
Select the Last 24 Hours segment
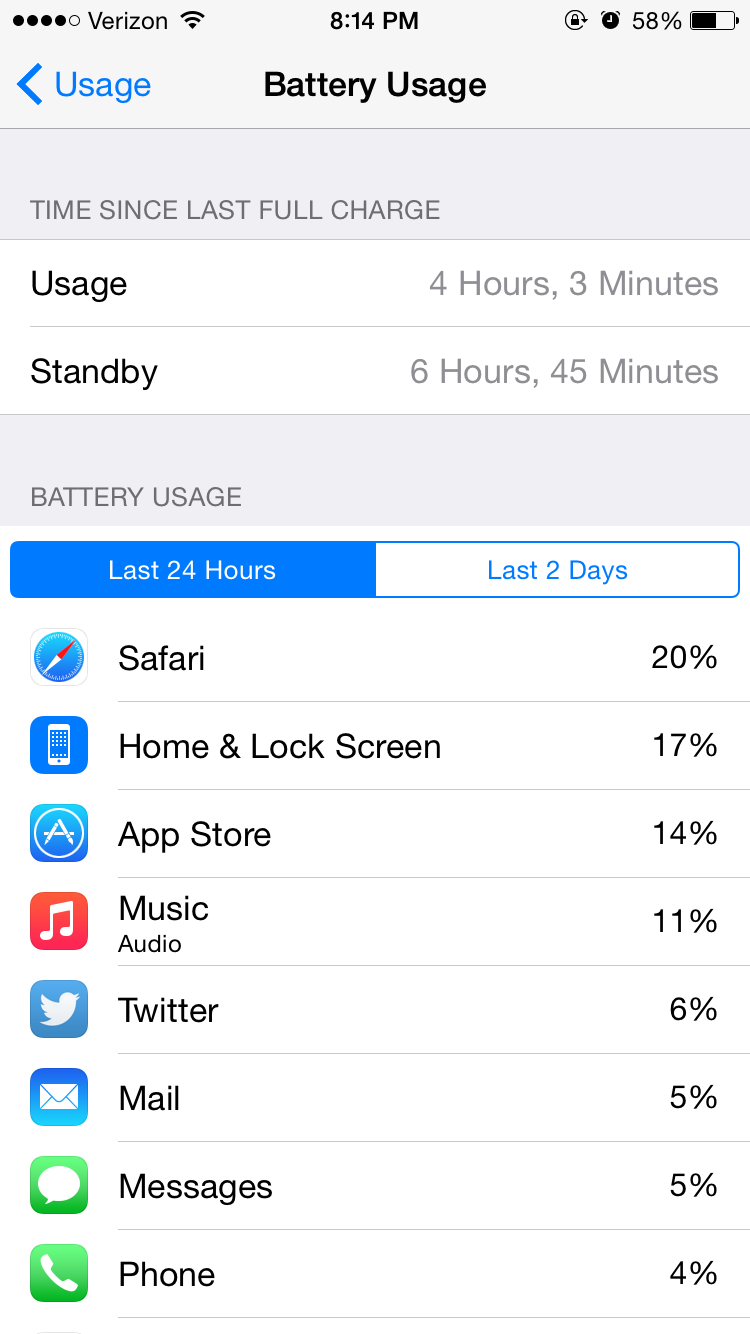193,570
